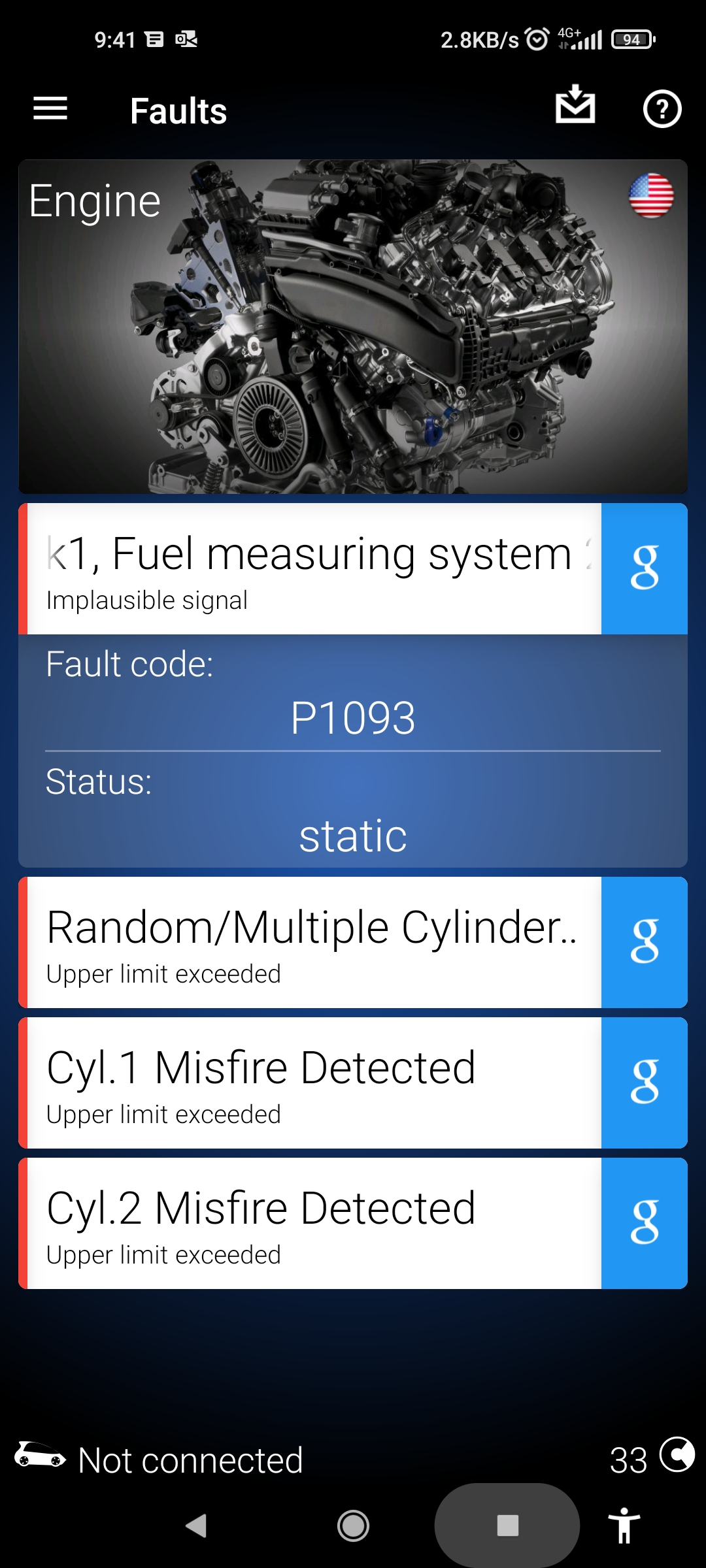The width and height of the screenshot is (706, 1568).
Task: Expand the Random/Multiple Cylinder fault
Action: 310,942
